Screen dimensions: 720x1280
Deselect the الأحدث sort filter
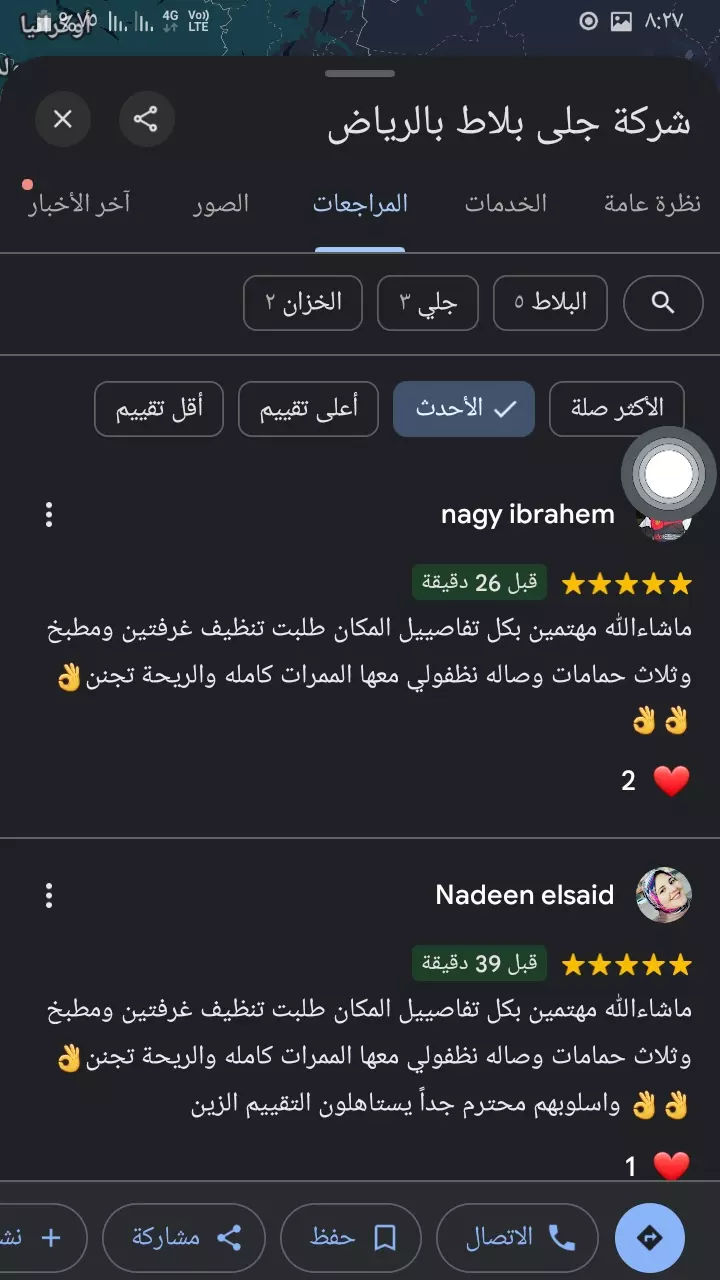click(x=462, y=408)
